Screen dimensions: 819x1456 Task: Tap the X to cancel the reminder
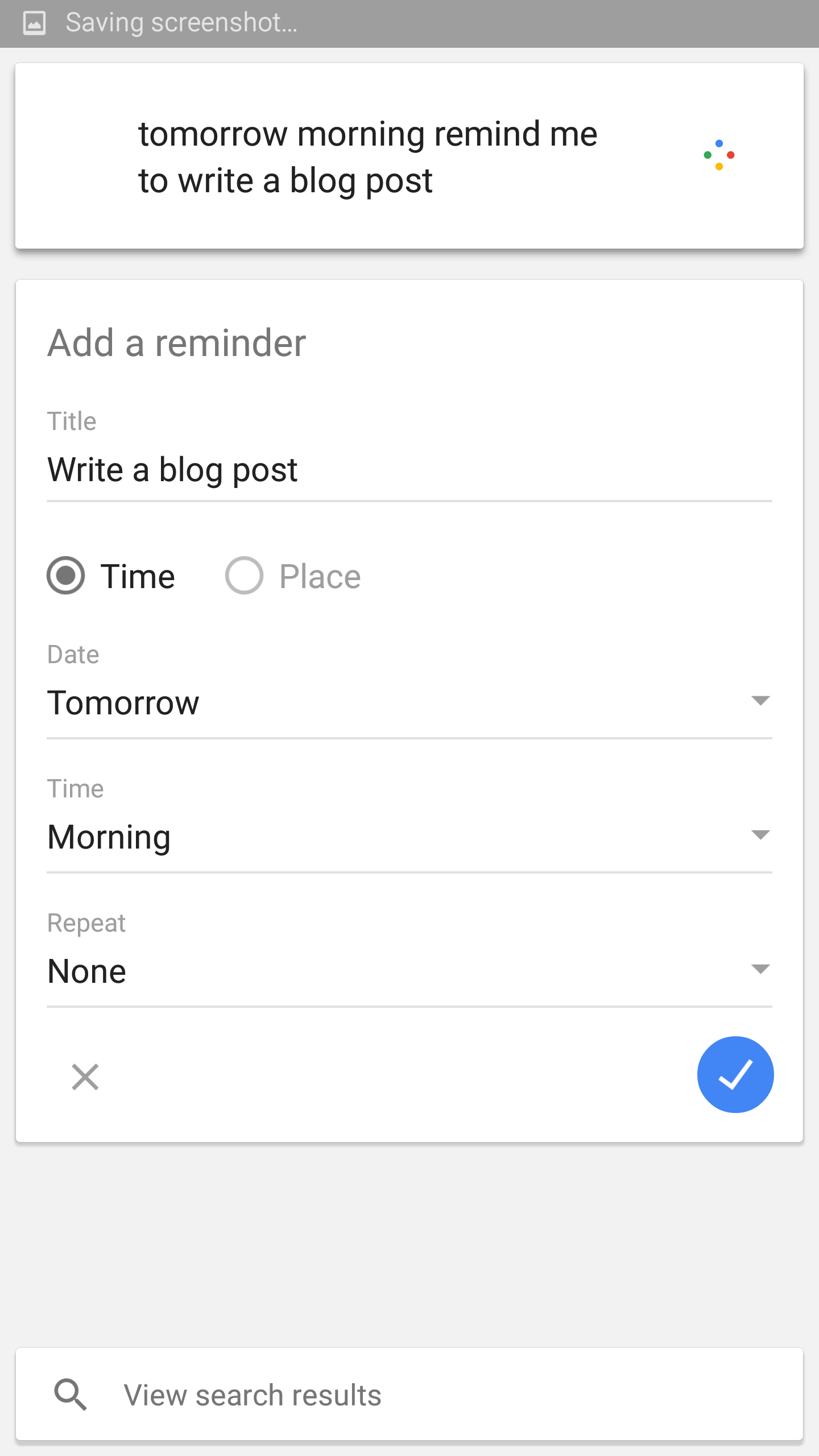(x=85, y=1076)
